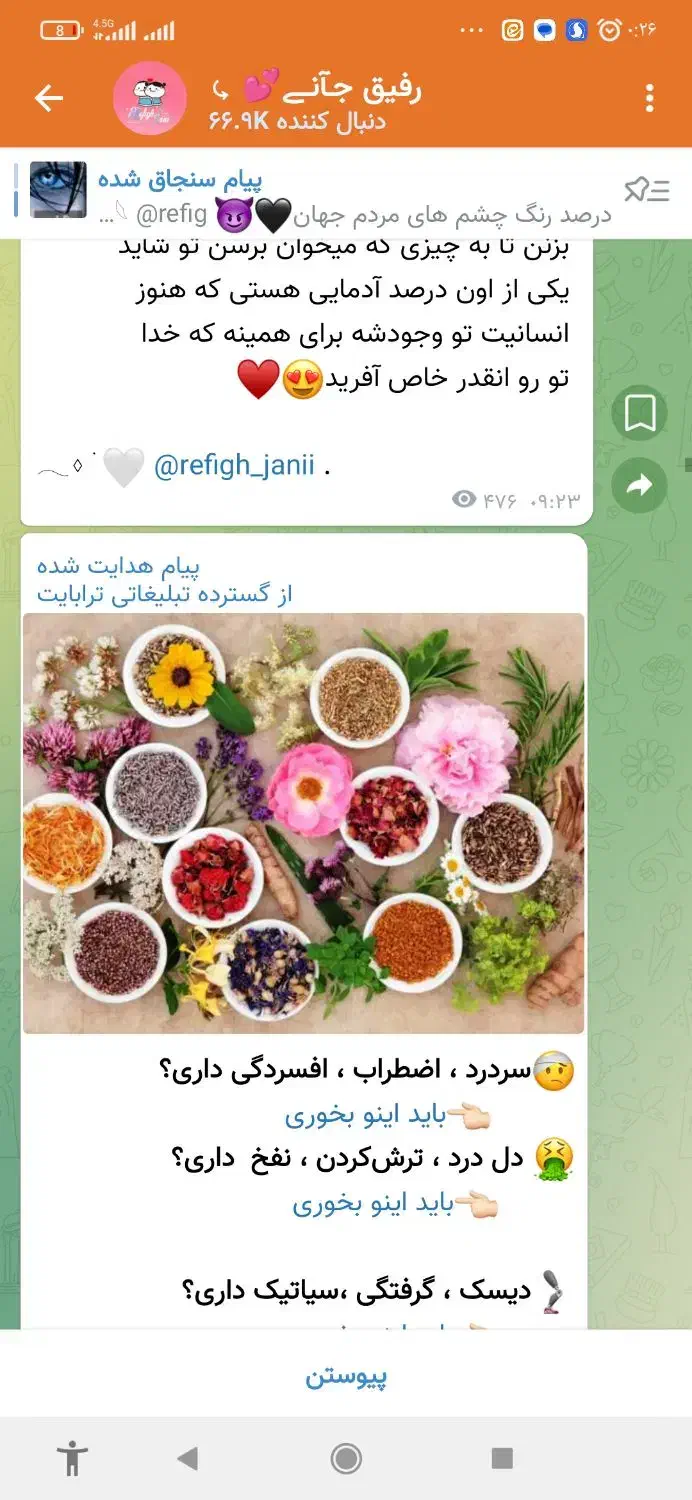The image size is (692, 1500).
Task: Open the herbs and spices photo
Action: point(303,822)
